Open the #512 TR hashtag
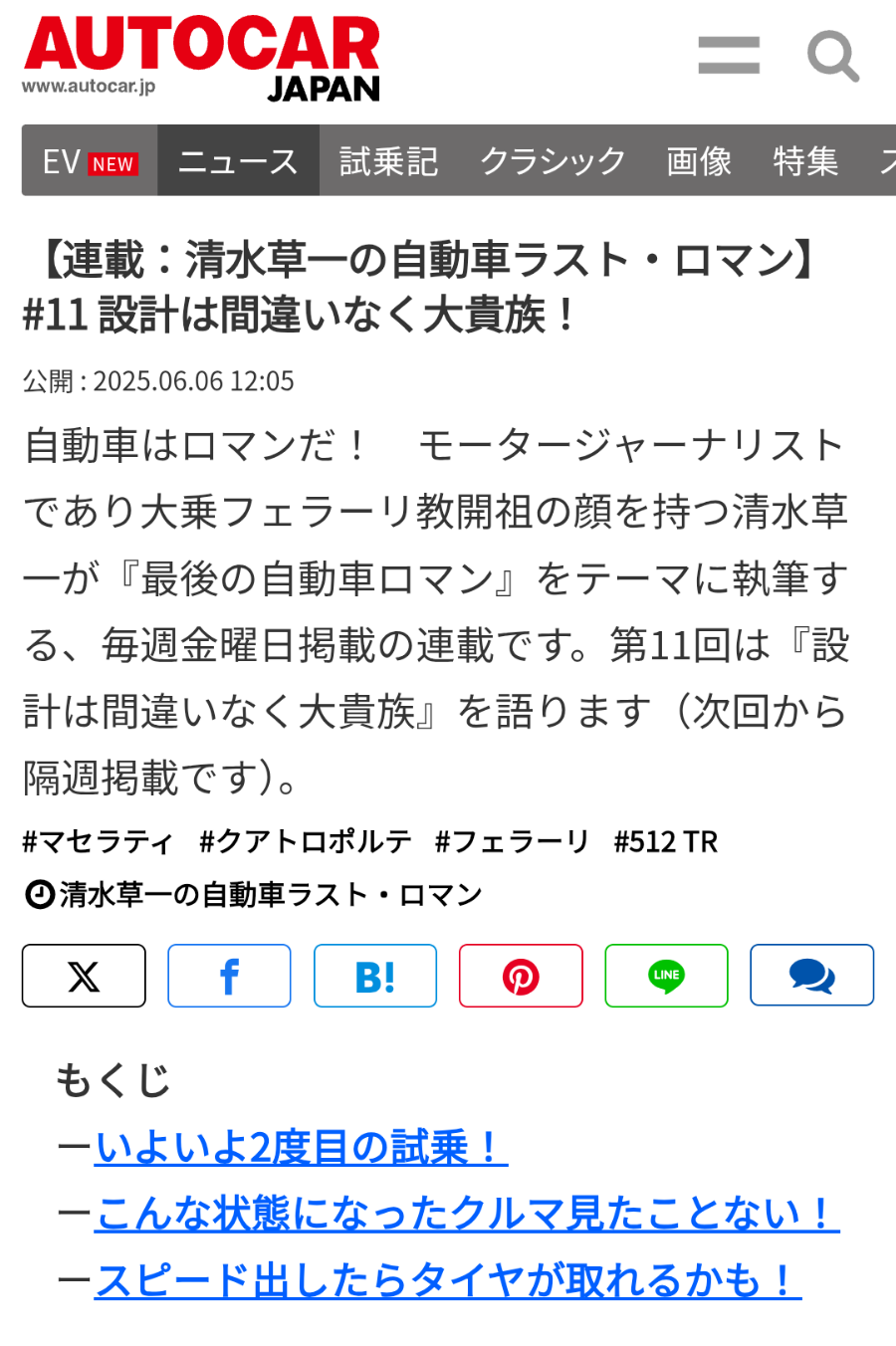The width and height of the screenshot is (896, 1346). tap(665, 842)
